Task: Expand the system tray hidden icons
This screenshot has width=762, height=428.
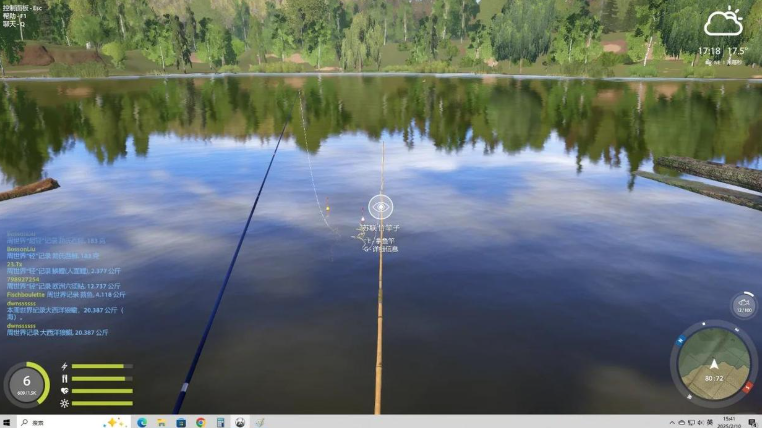Action: coord(672,422)
